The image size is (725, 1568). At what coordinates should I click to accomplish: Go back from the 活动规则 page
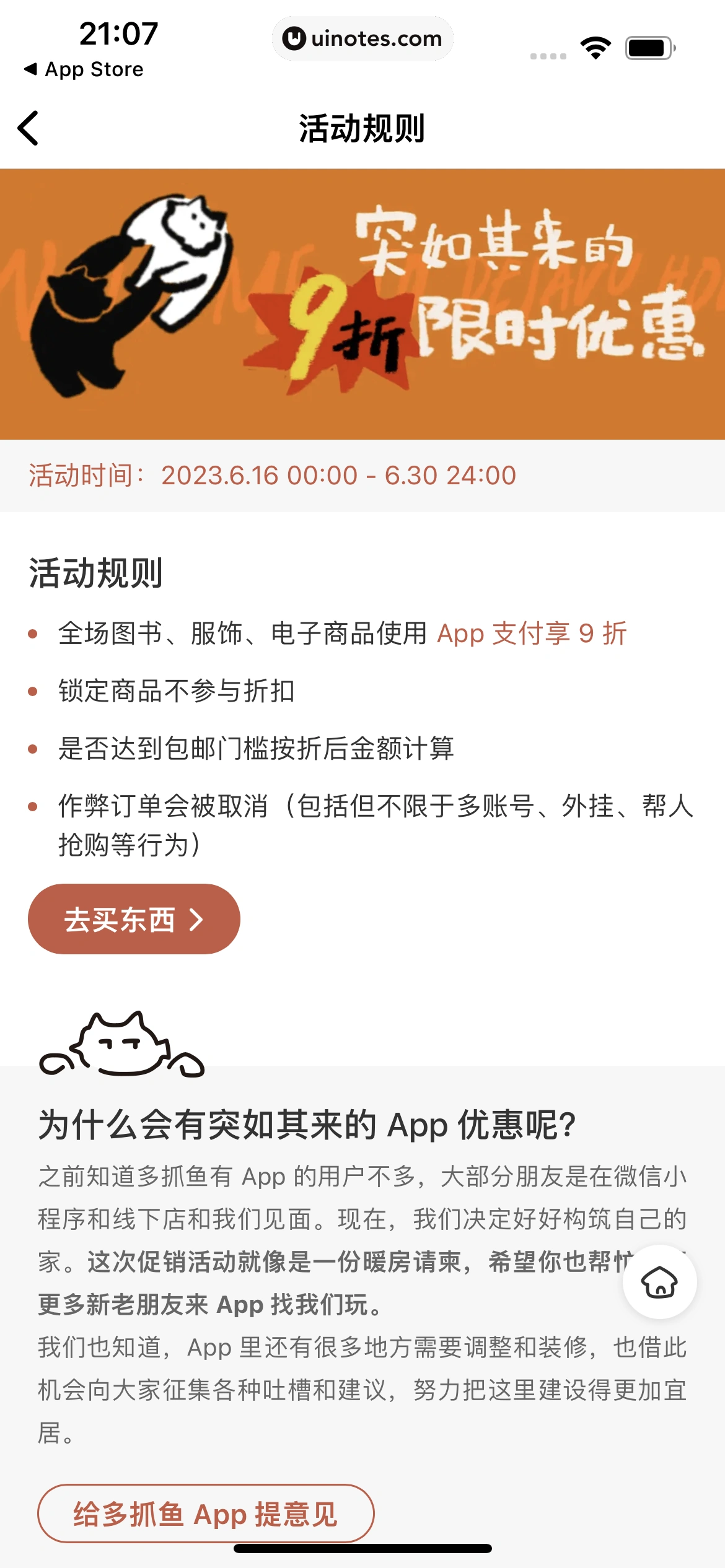29,128
